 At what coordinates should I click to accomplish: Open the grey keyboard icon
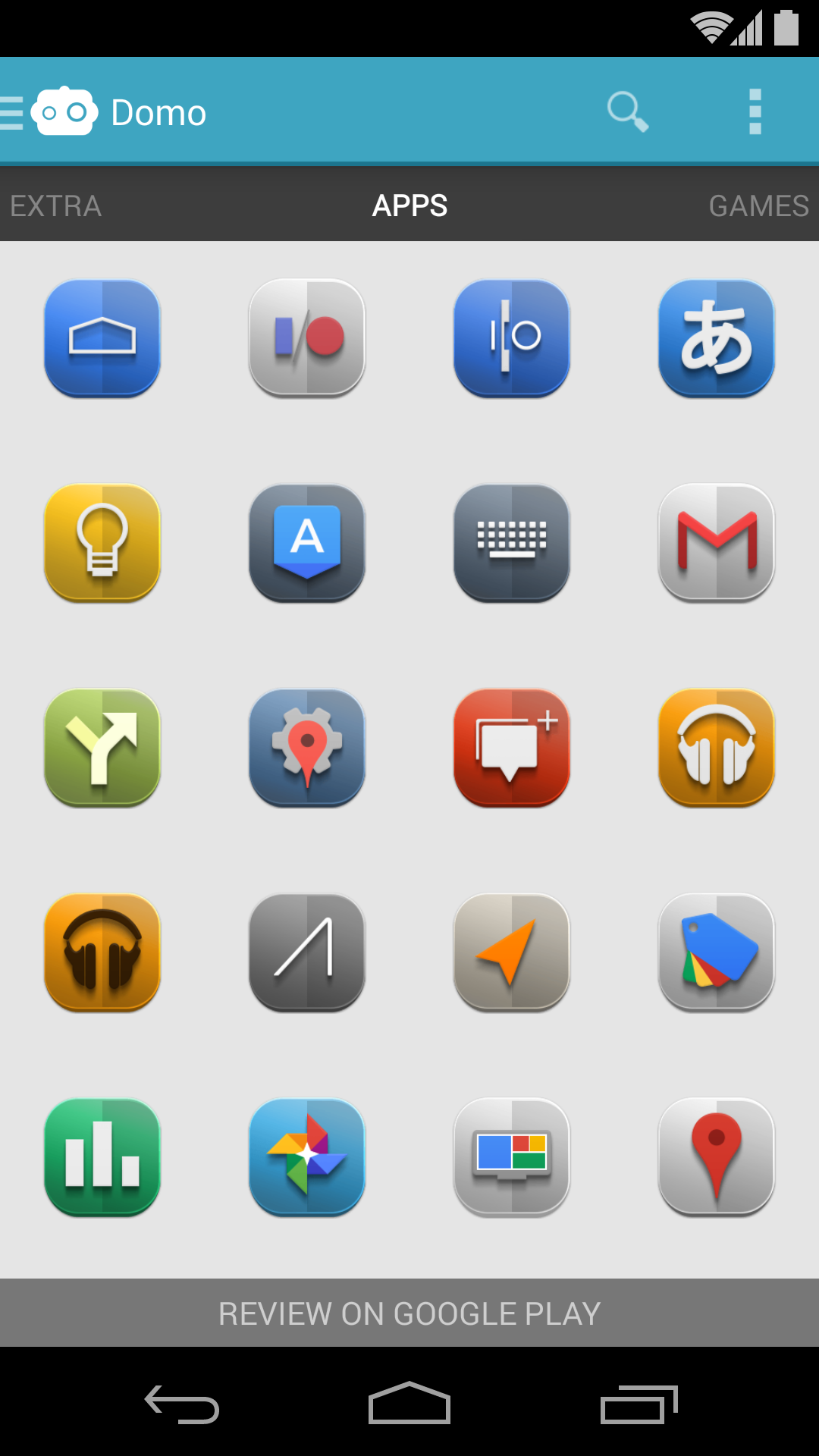[x=512, y=542]
